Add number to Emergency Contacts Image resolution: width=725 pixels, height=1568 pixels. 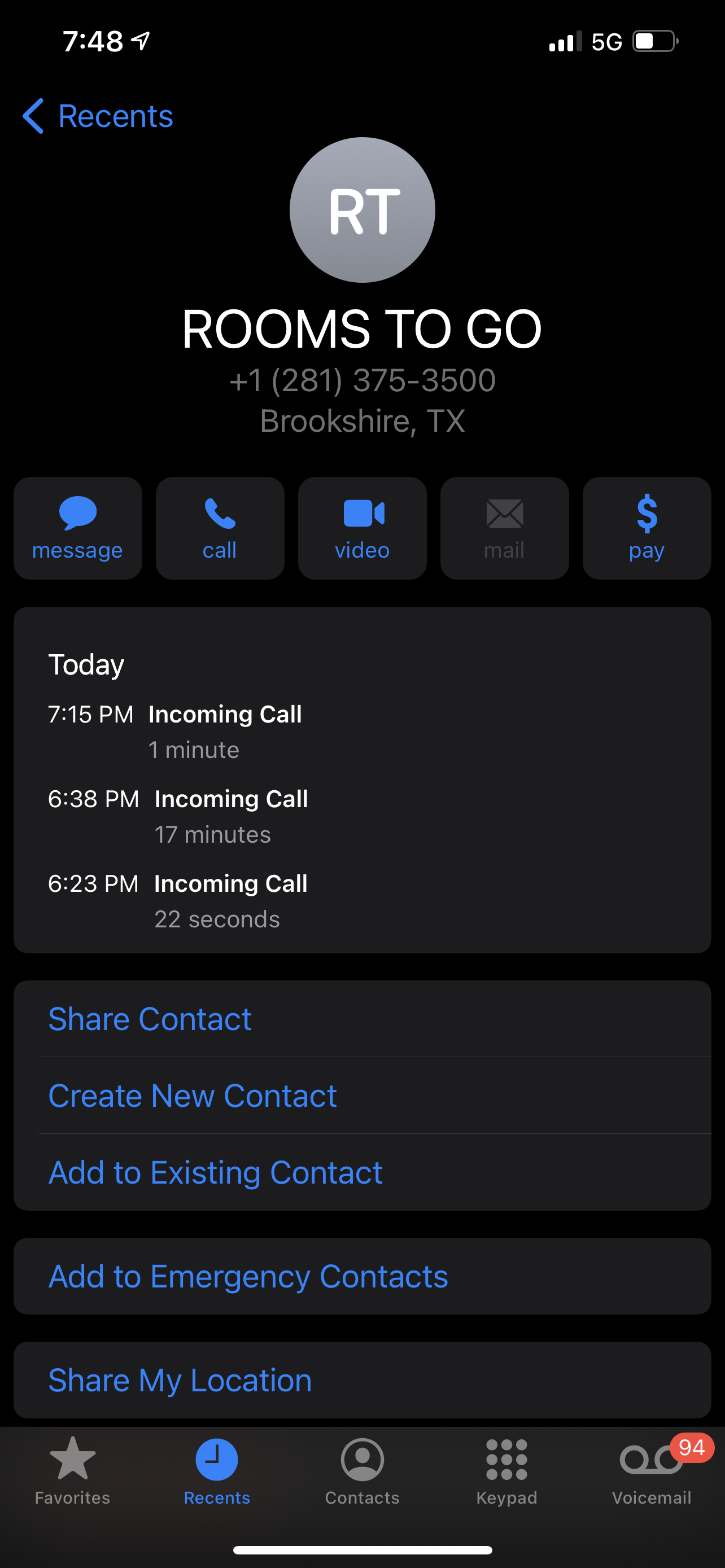point(248,1276)
